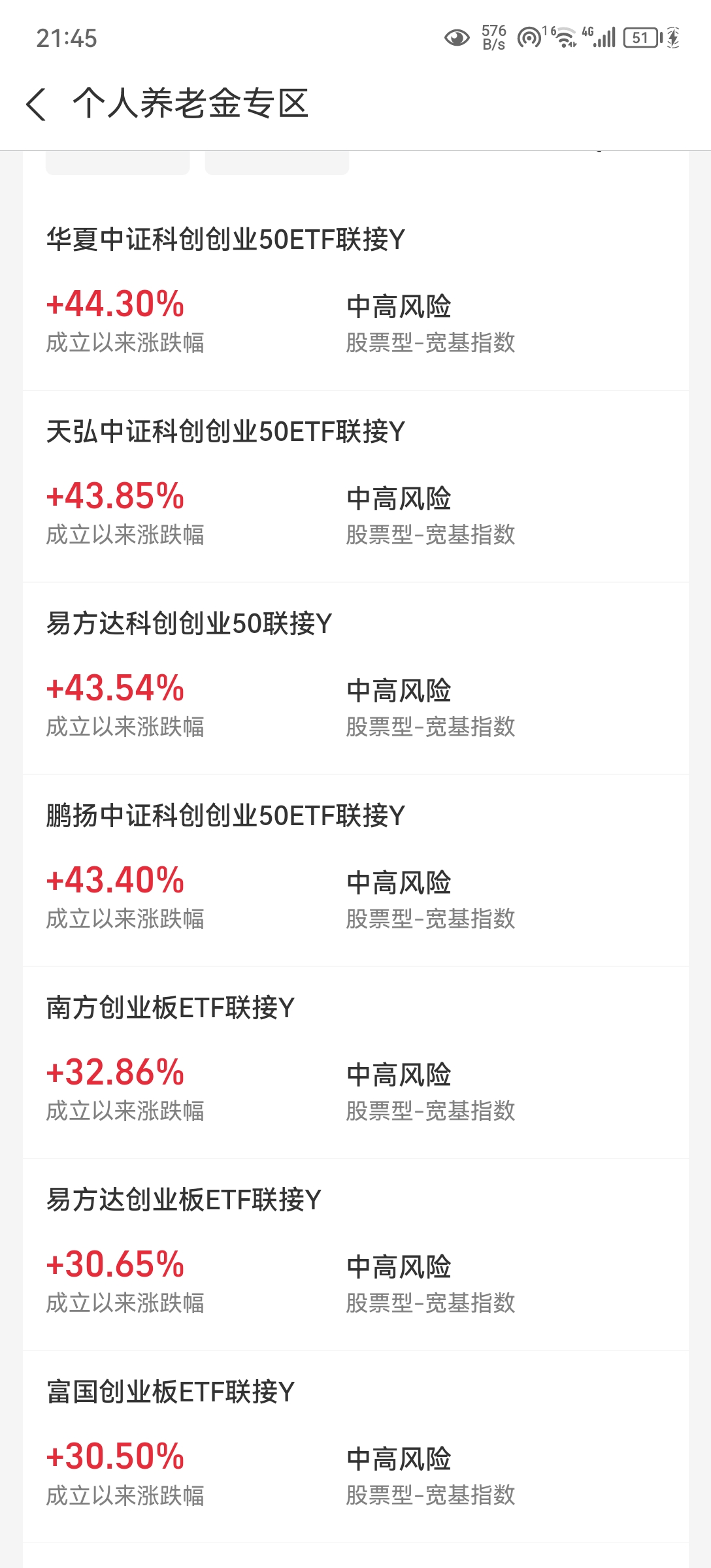Select 富国创业板ETF联接Y fund
This screenshot has width=711, height=1568.
click(171, 1392)
